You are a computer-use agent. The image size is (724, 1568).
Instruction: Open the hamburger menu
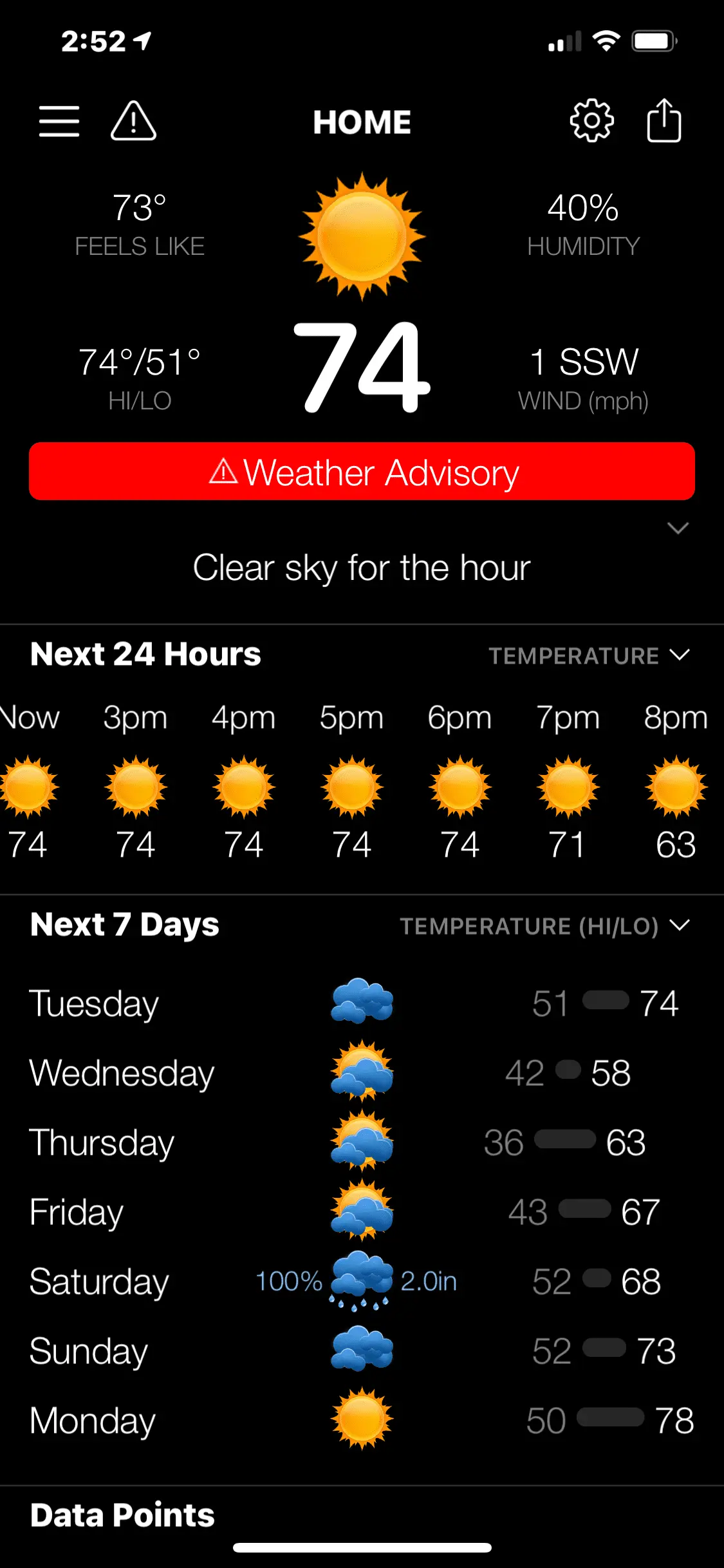click(x=59, y=121)
